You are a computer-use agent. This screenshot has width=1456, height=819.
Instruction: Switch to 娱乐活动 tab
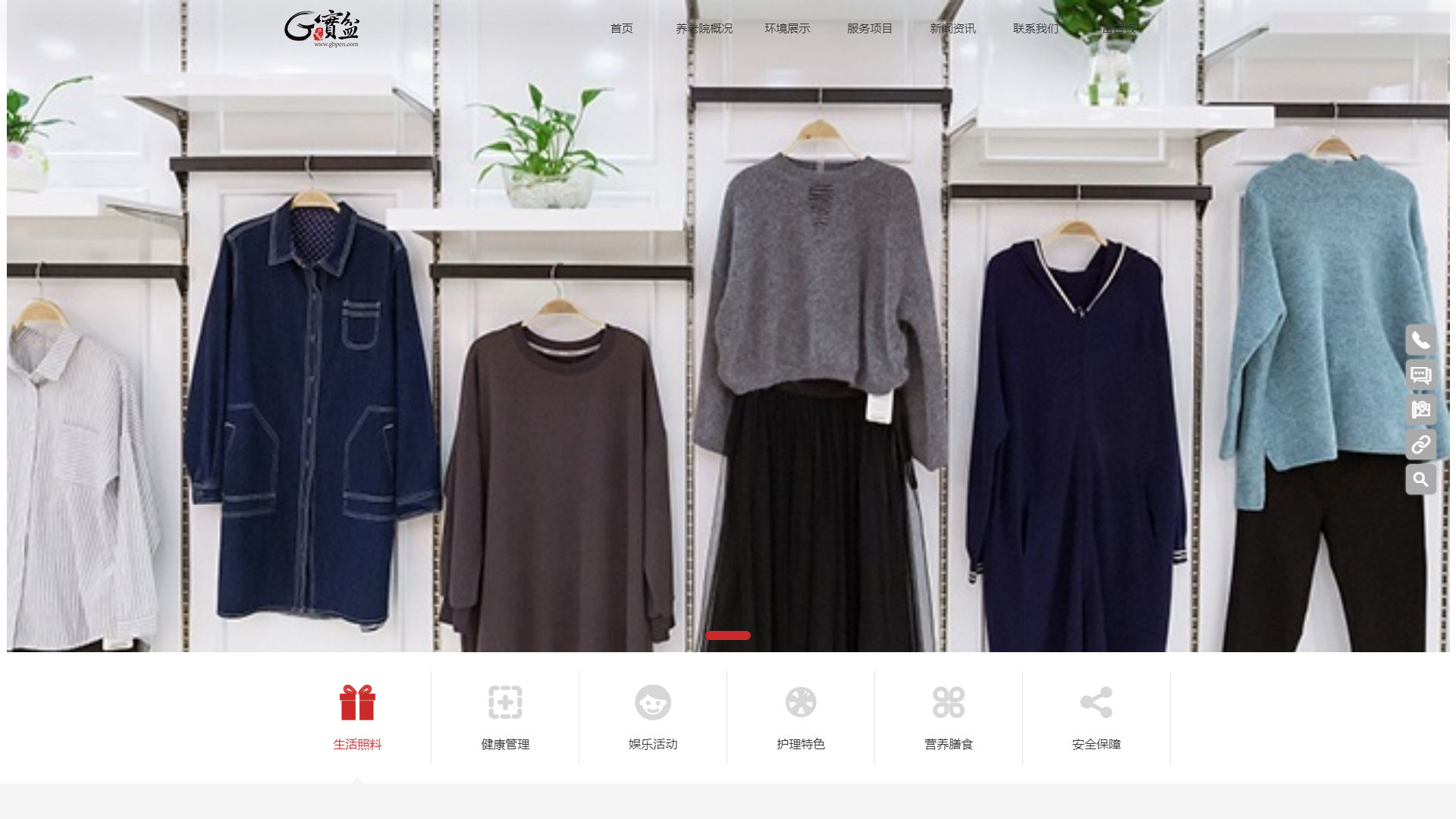[x=653, y=717]
